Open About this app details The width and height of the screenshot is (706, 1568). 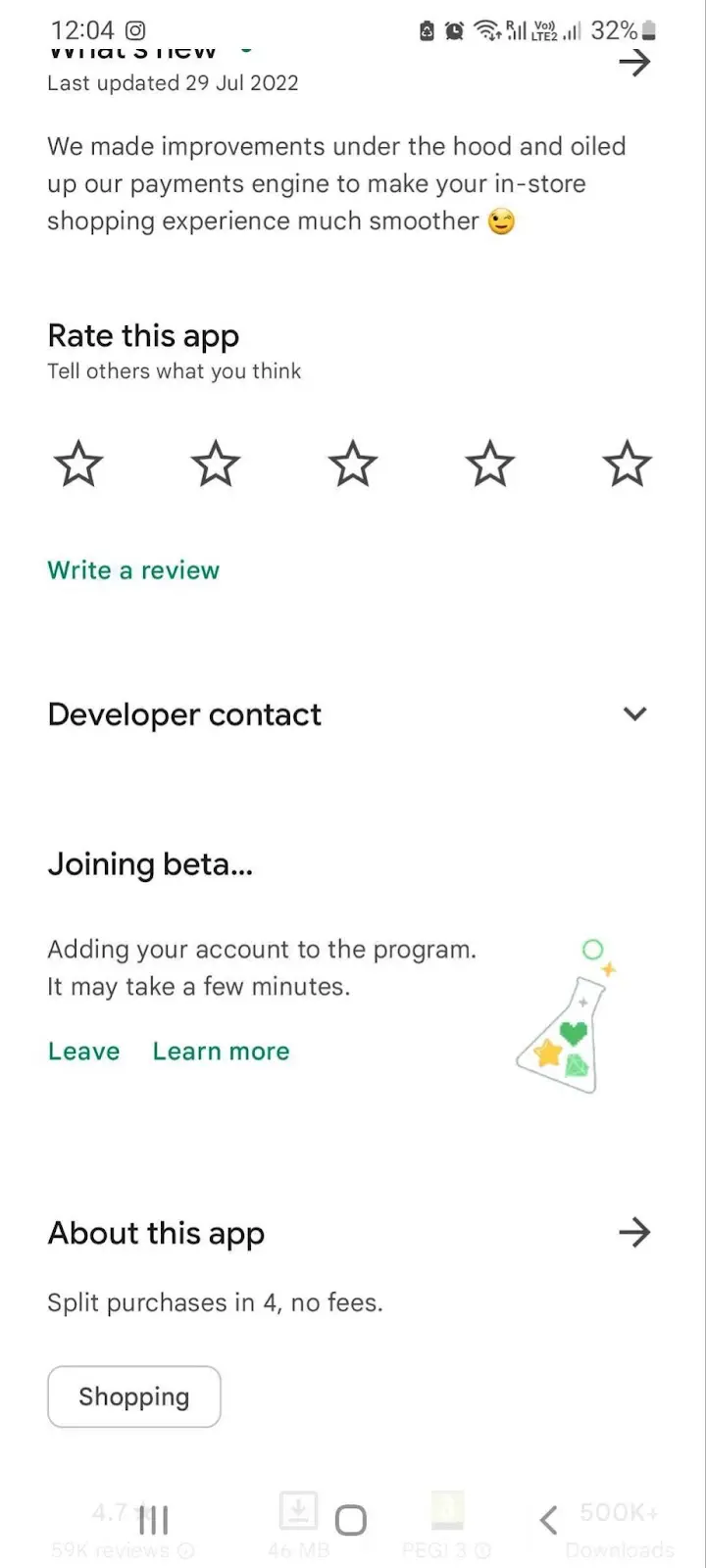634,1232
